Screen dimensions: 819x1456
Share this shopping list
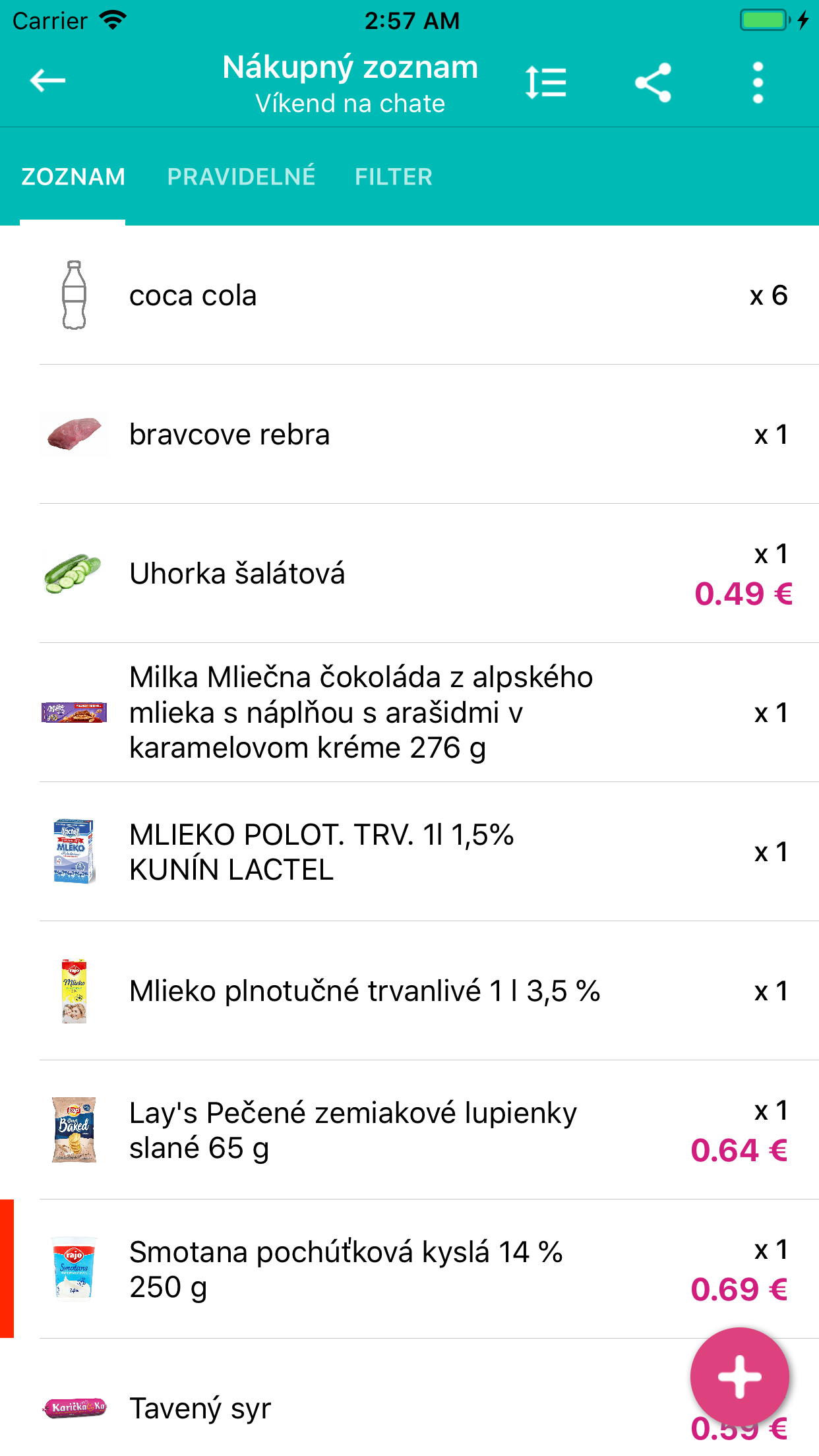(x=653, y=83)
